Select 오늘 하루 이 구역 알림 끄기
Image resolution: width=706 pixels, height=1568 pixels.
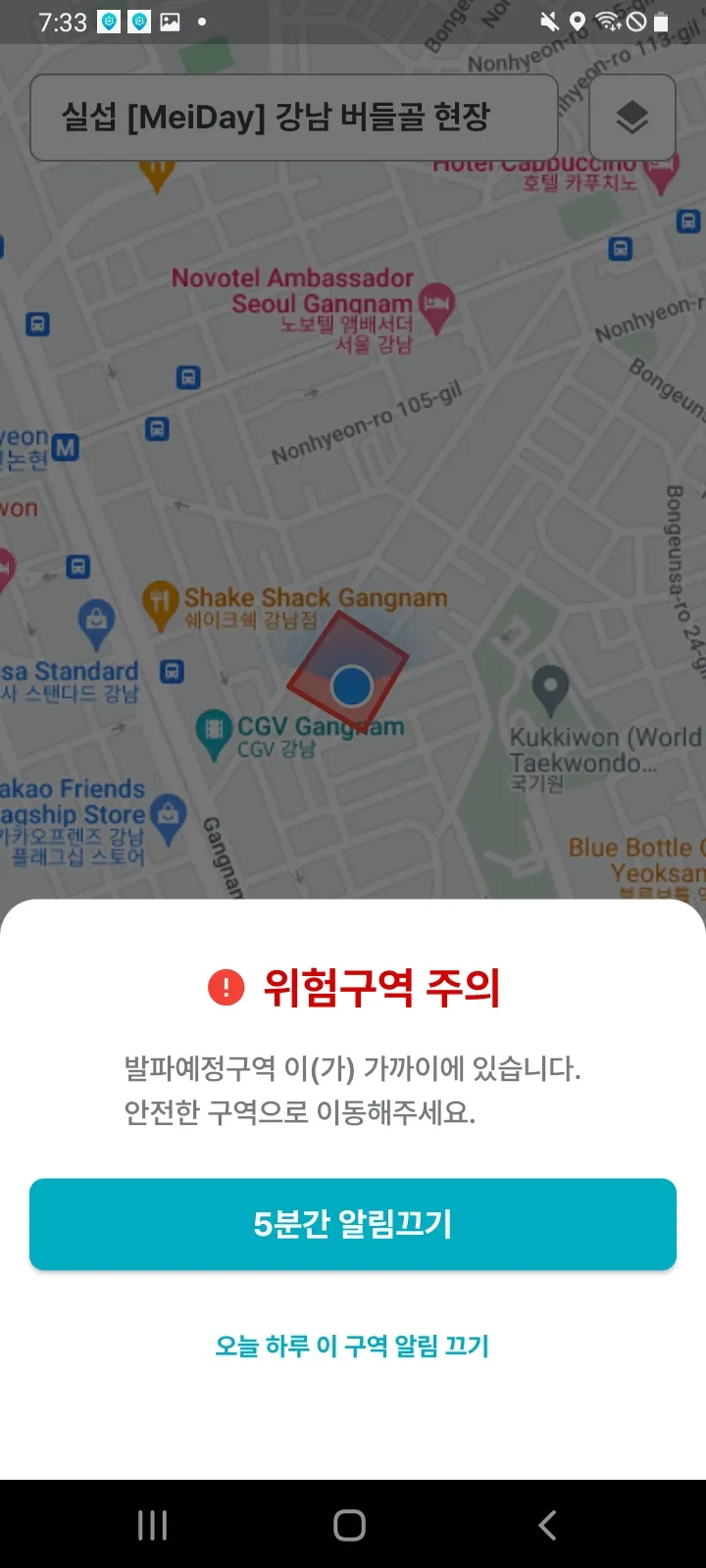pos(352,1346)
